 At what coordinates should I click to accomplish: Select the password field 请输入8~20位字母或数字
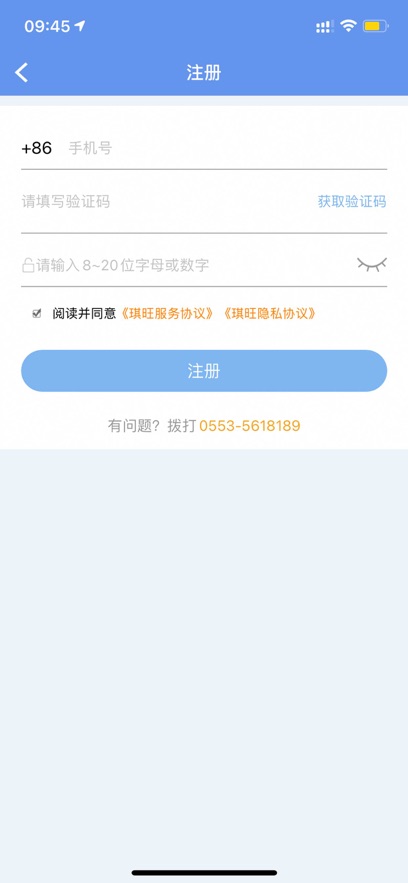(186, 265)
